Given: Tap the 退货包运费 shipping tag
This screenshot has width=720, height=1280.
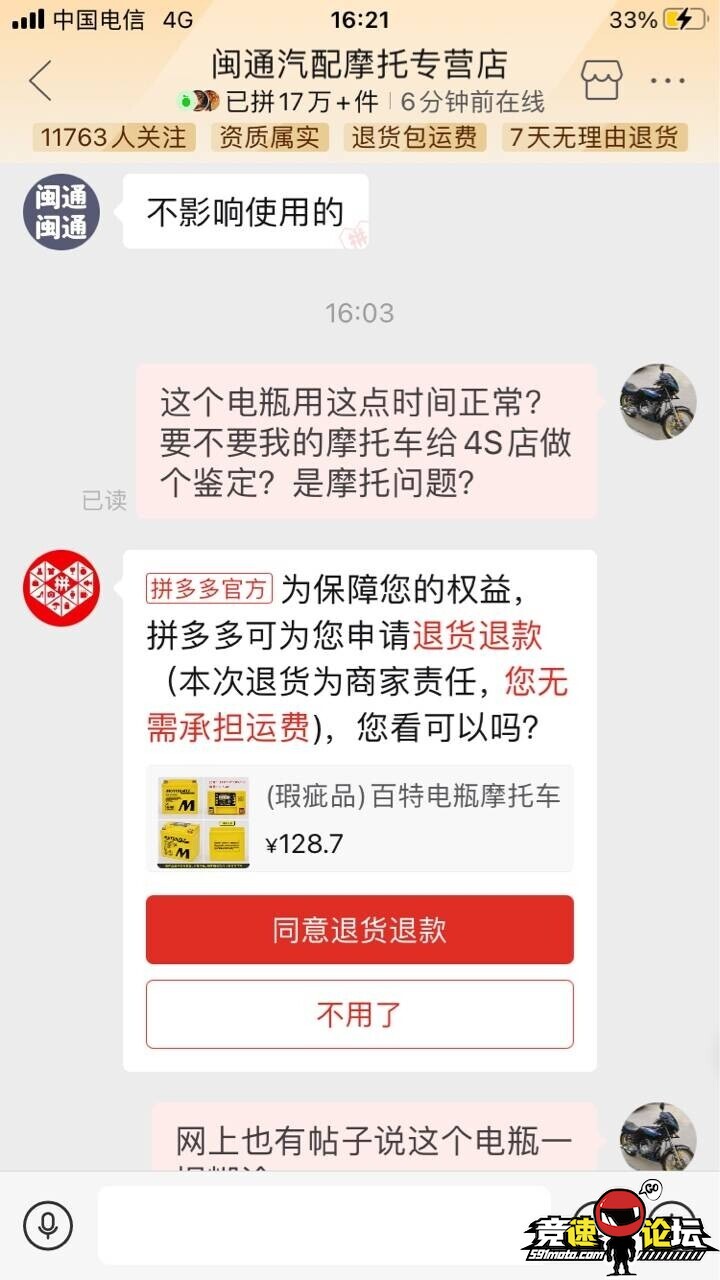Looking at the screenshot, I should (x=414, y=138).
